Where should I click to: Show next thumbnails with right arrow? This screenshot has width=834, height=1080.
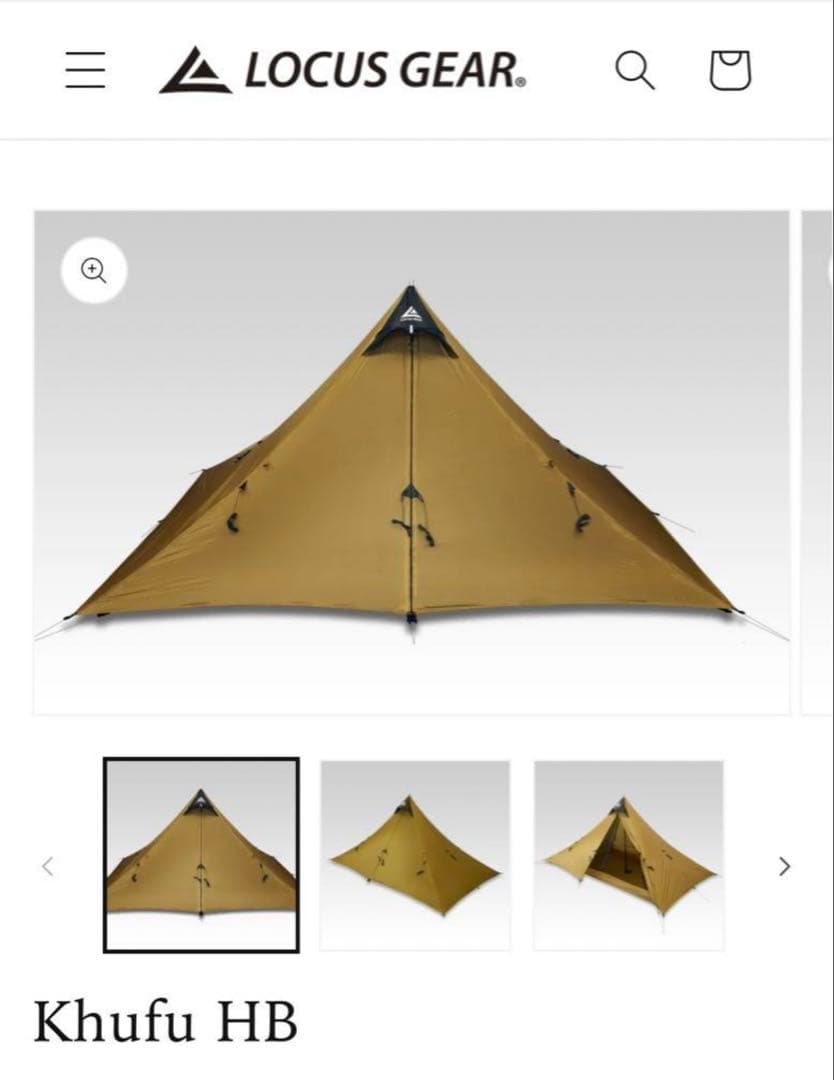click(784, 866)
